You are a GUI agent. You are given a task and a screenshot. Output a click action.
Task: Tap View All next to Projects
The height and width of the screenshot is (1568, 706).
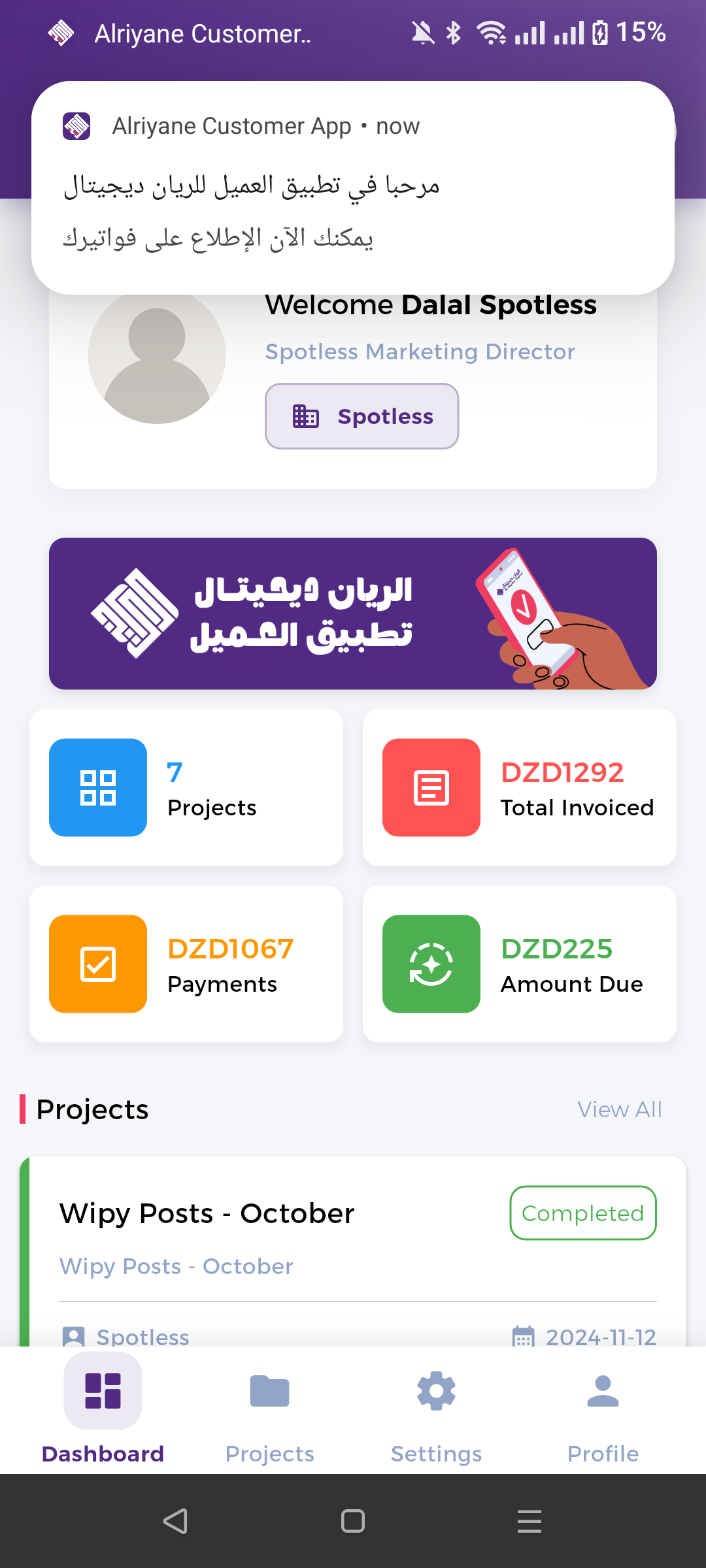click(x=619, y=1109)
